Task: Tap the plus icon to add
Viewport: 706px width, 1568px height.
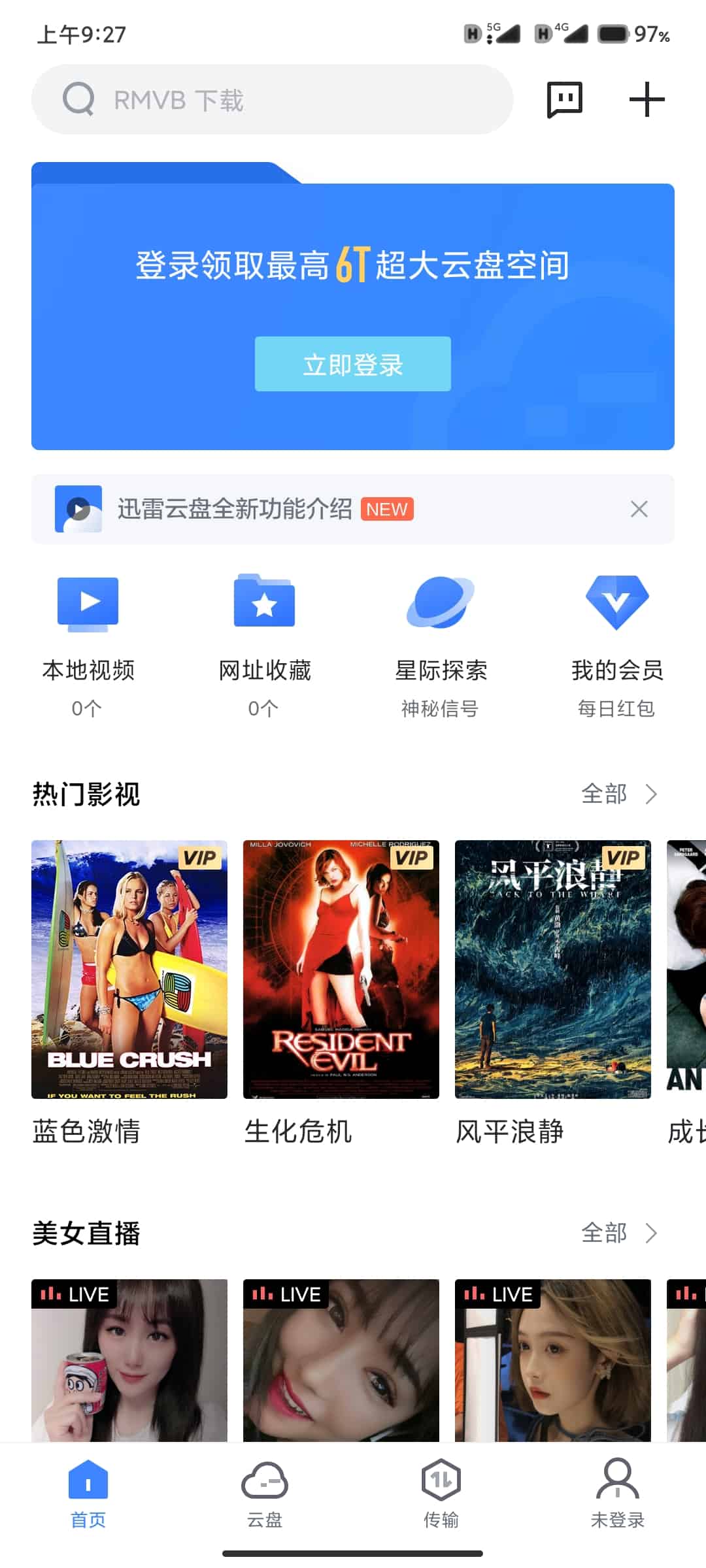Action: pos(647,100)
